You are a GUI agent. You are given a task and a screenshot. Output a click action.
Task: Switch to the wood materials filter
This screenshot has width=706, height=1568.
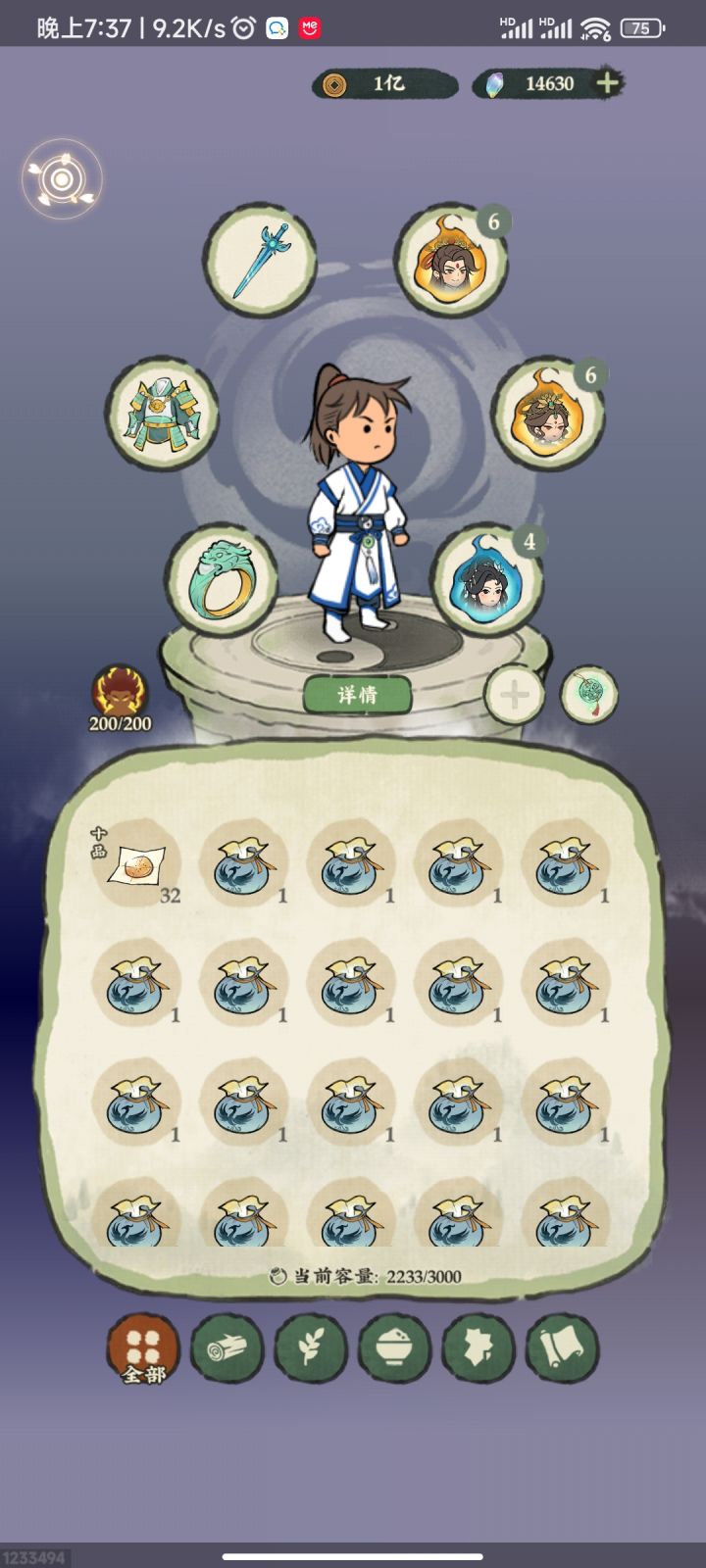(227, 1349)
